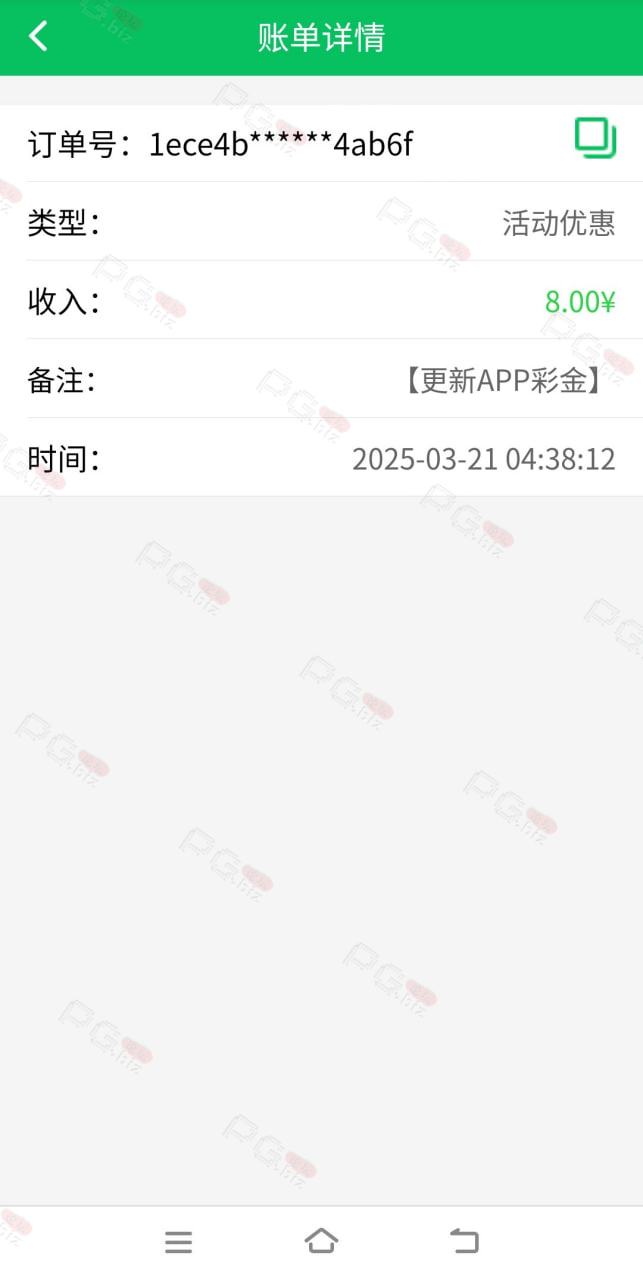Go back from the 账单详情 page

tap(38, 37)
